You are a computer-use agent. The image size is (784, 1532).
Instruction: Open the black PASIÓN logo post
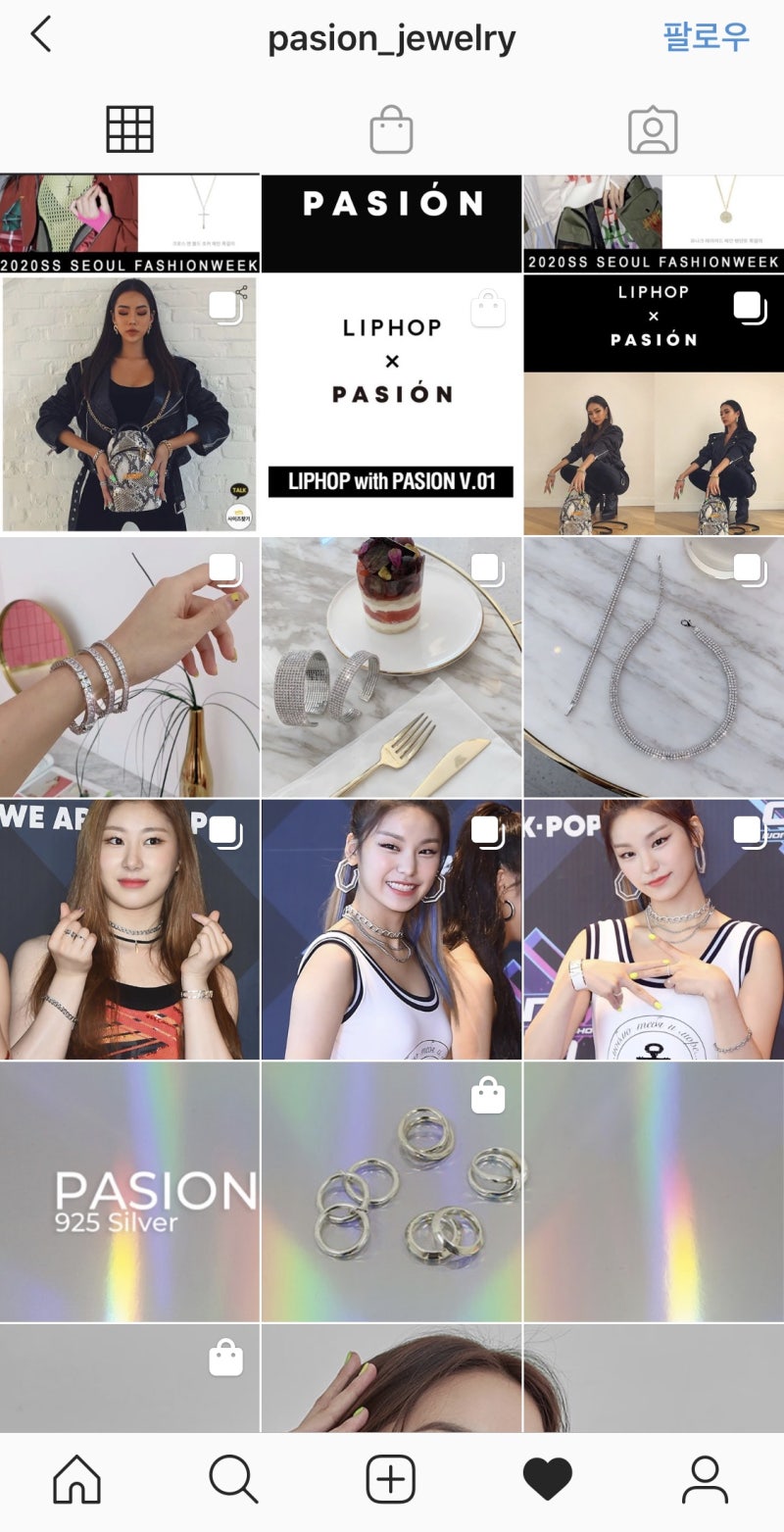pos(391,223)
